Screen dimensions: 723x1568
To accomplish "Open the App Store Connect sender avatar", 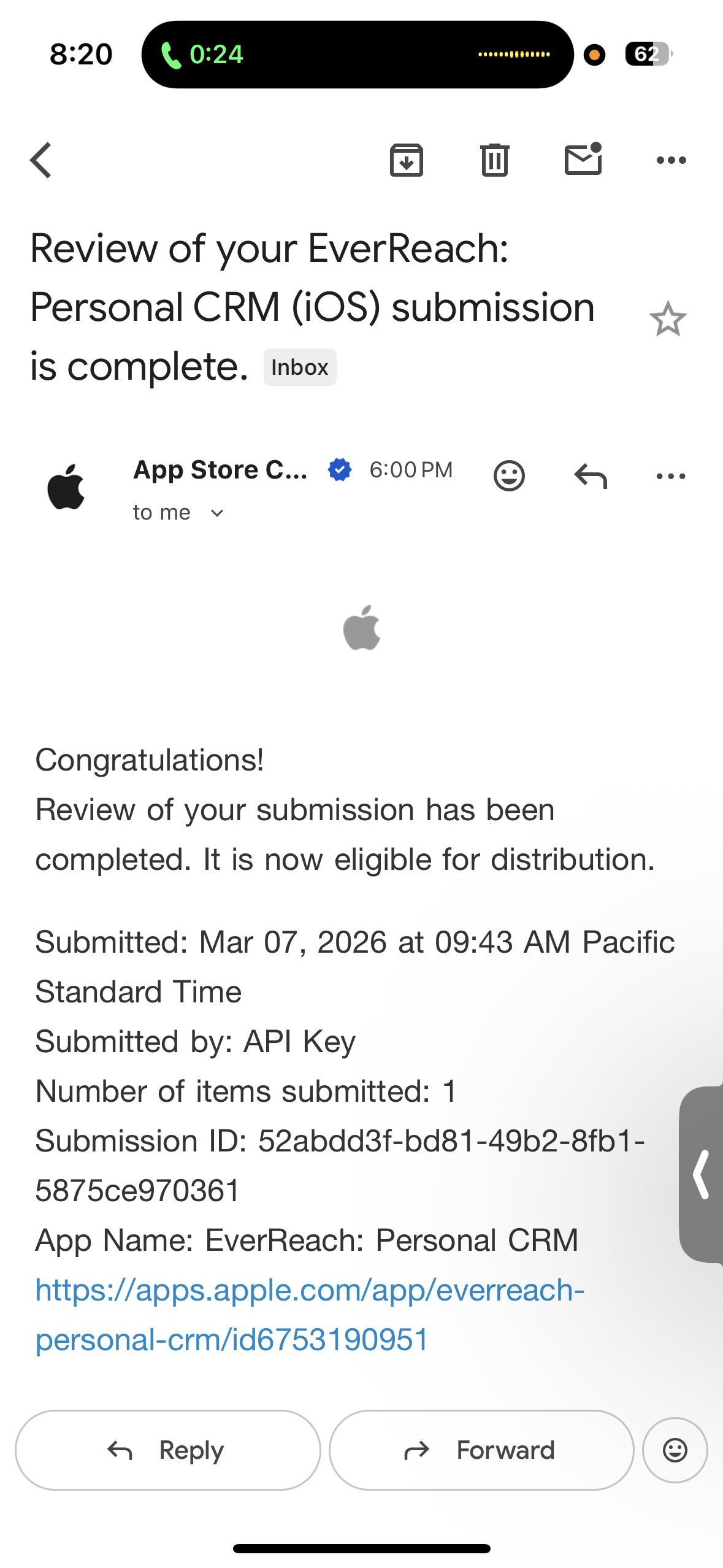I will (x=66, y=487).
